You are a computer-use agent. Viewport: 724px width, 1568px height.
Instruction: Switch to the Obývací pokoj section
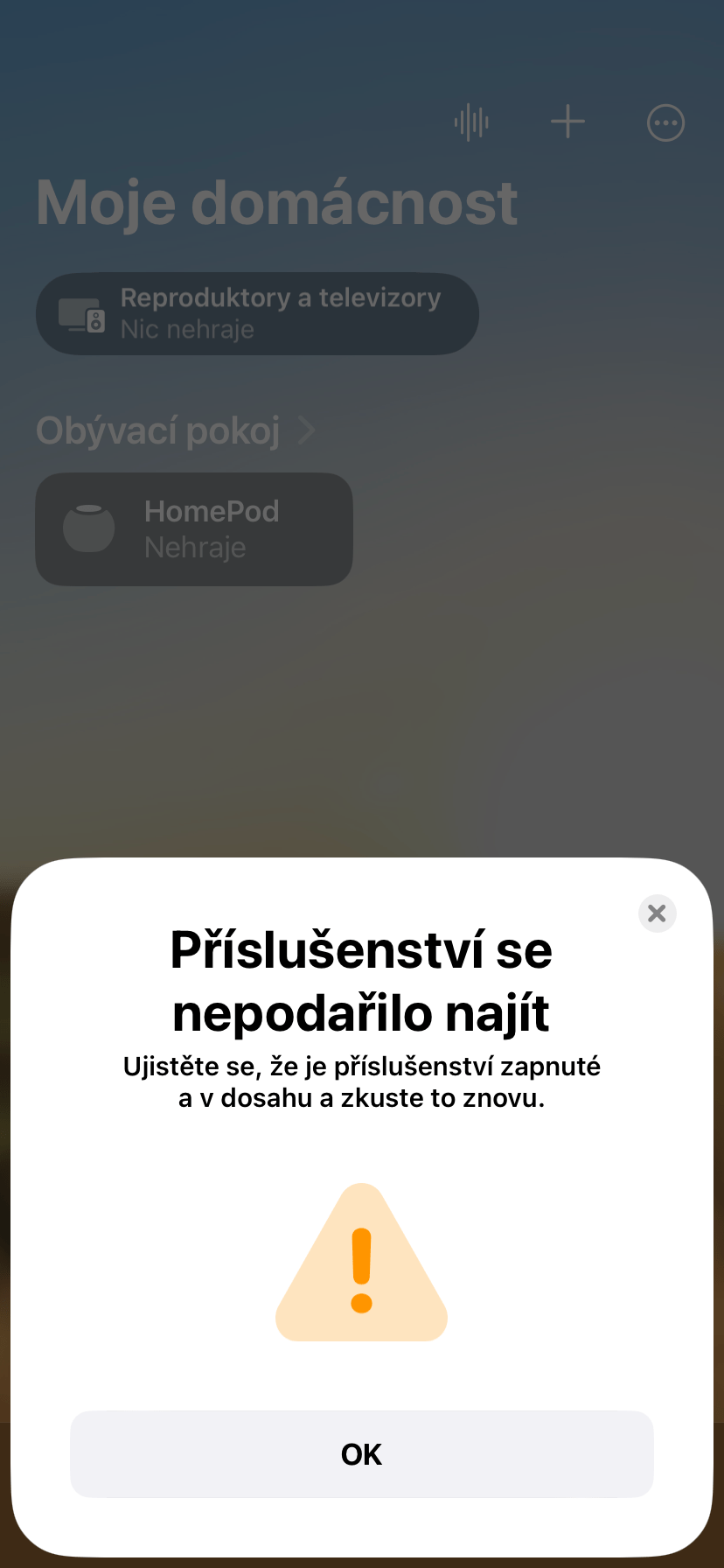157,430
